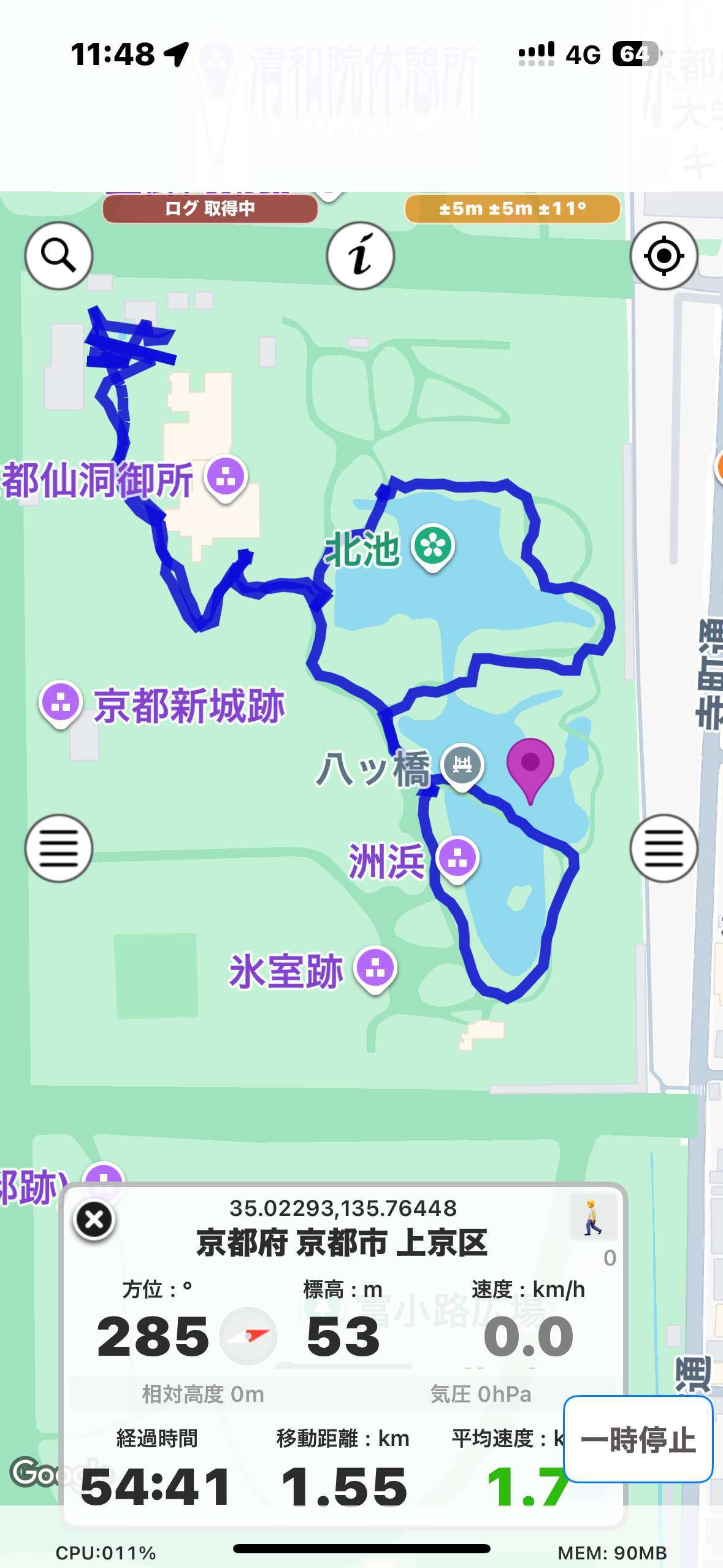Screen dimensions: 723x1568
Task: Tap the ±5m accuracy badge
Action: coord(512,209)
